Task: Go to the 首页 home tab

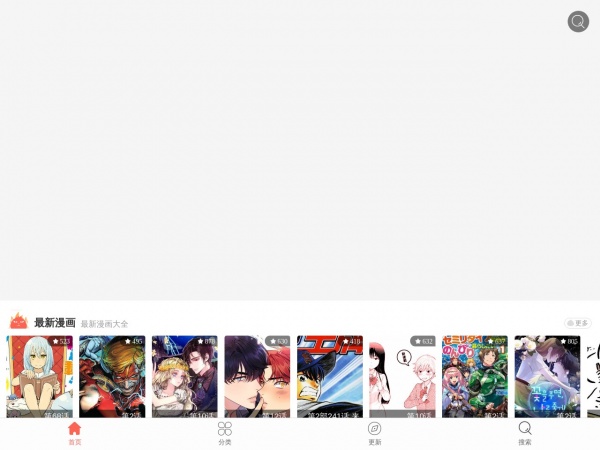Action: coord(74,433)
